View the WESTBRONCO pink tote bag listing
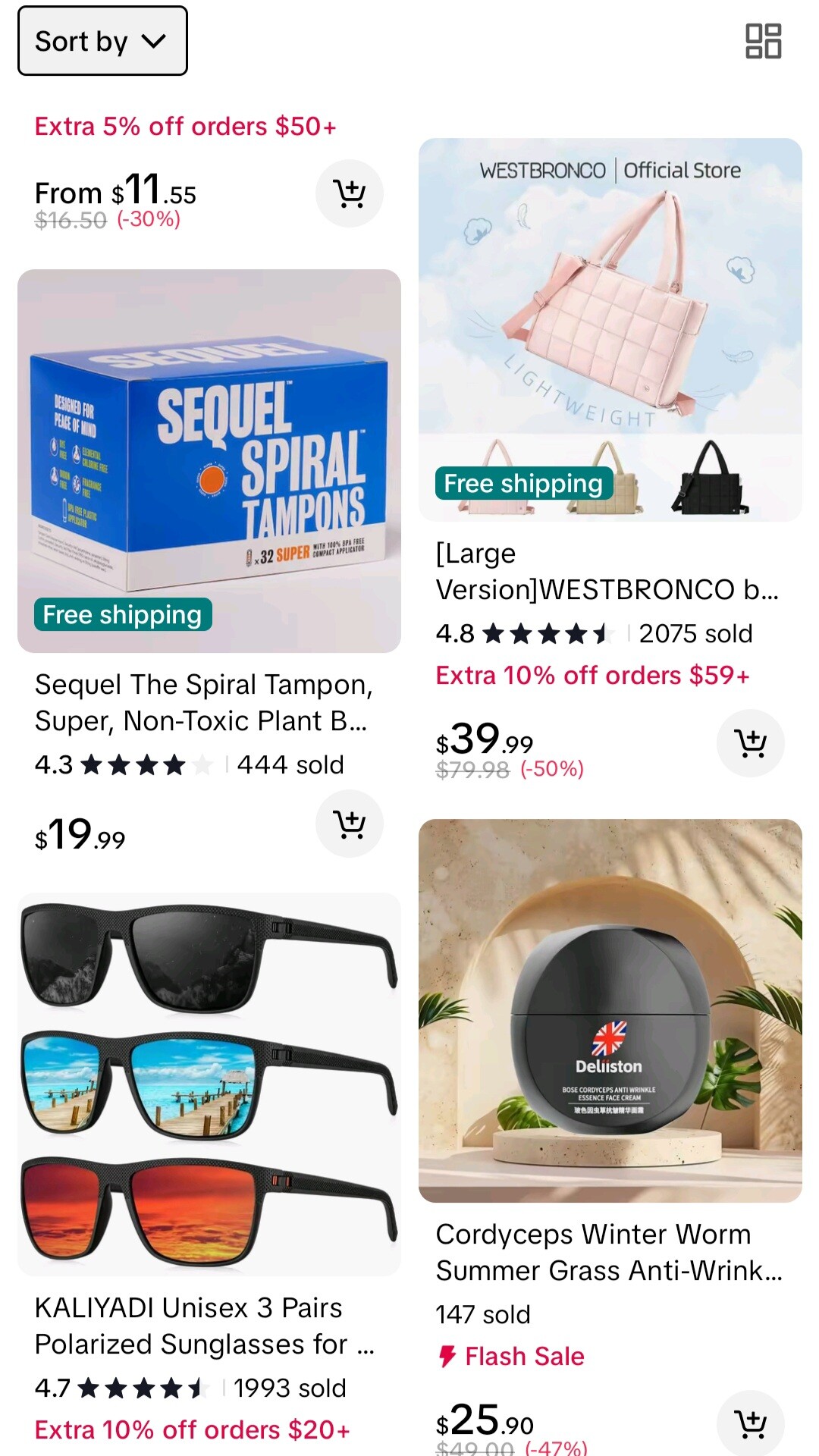 (610, 330)
